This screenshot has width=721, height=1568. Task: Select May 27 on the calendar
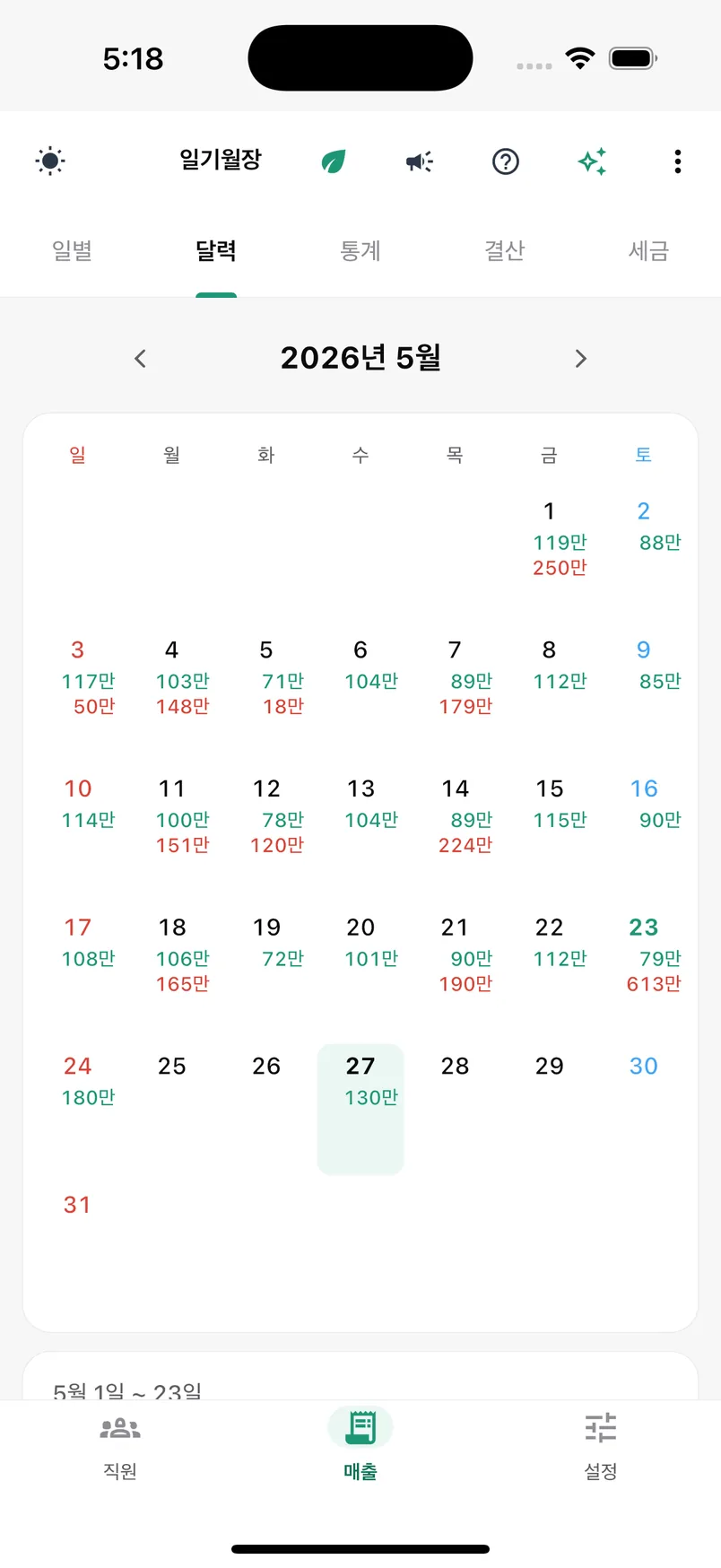360,1109
